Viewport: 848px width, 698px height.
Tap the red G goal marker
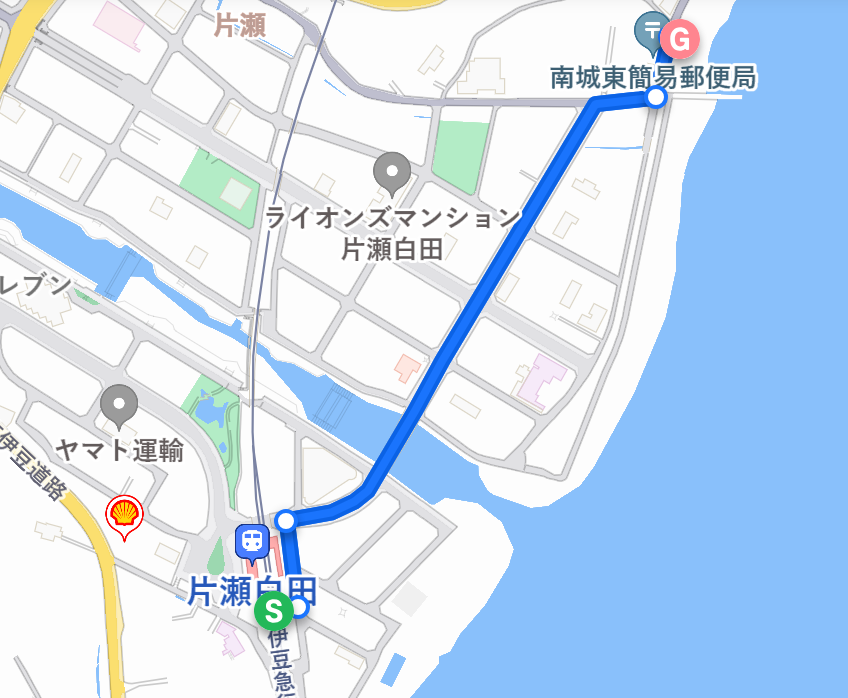coord(680,41)
